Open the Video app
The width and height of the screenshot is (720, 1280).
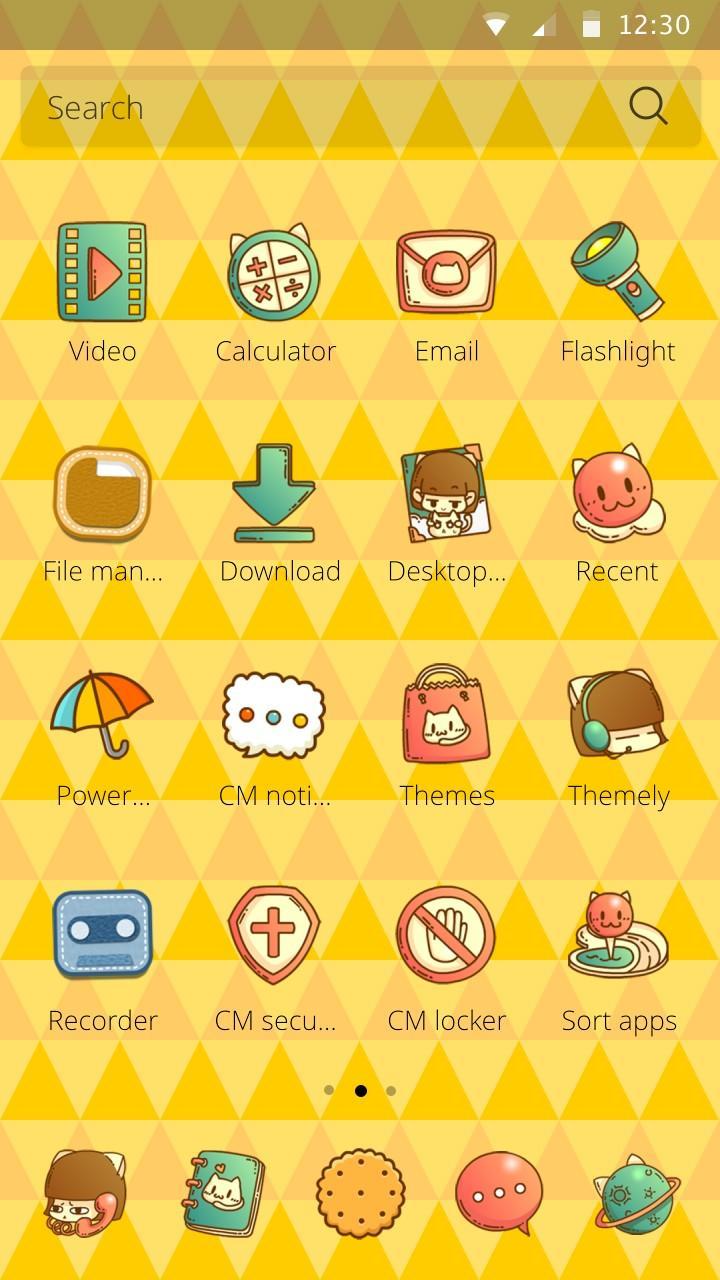[100, 270]
